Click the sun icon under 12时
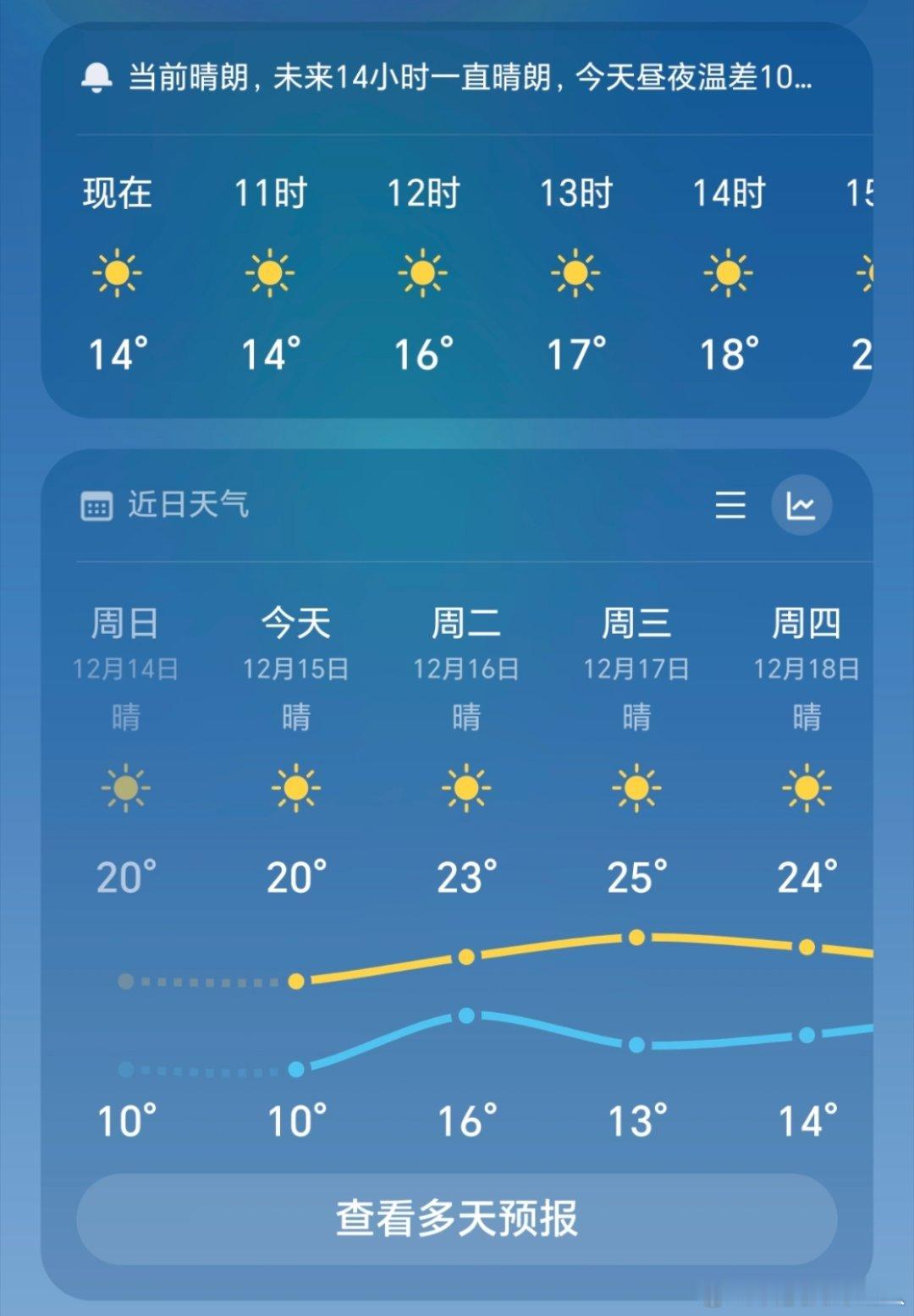This screenshot has width=914, height=1316. click(x=423, y=272)
